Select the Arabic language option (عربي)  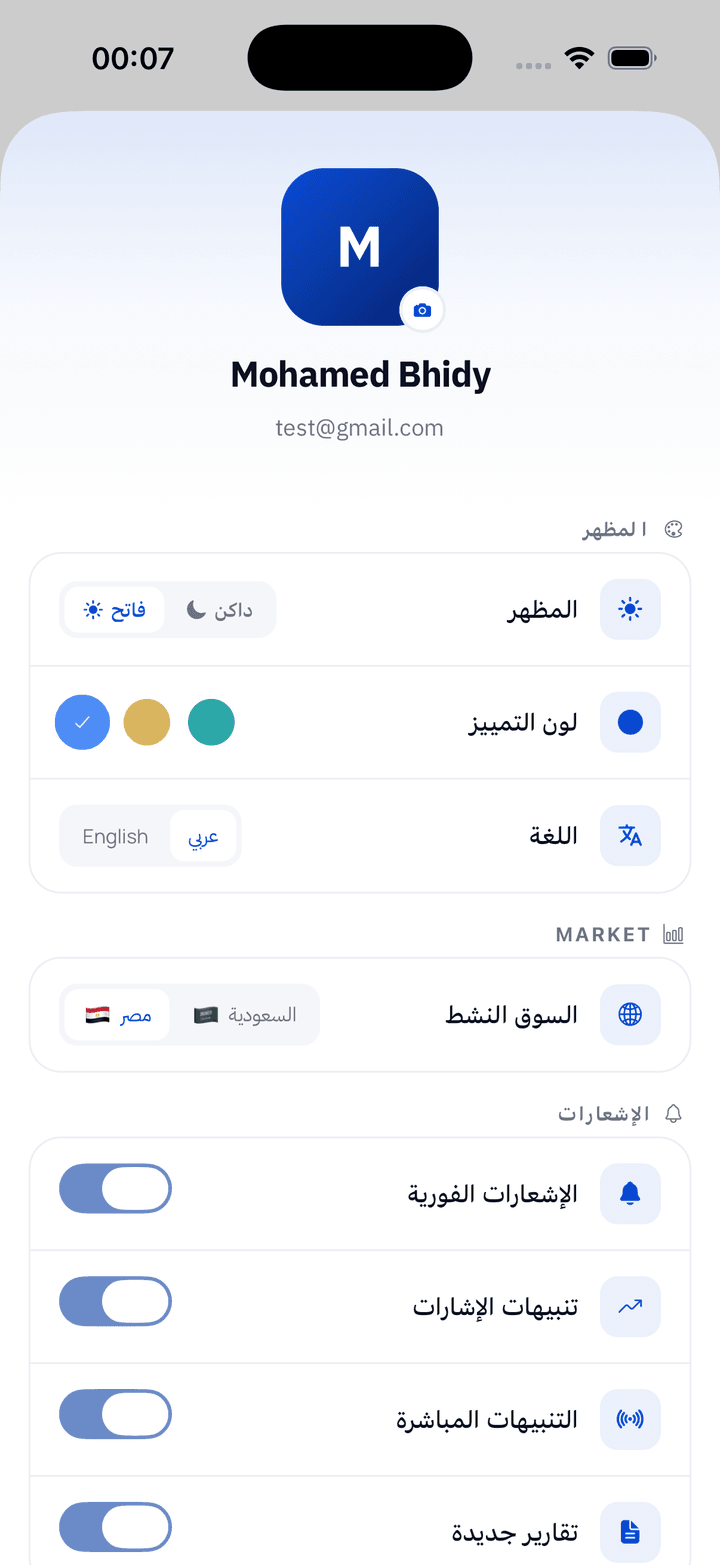(x=203, y=837)
